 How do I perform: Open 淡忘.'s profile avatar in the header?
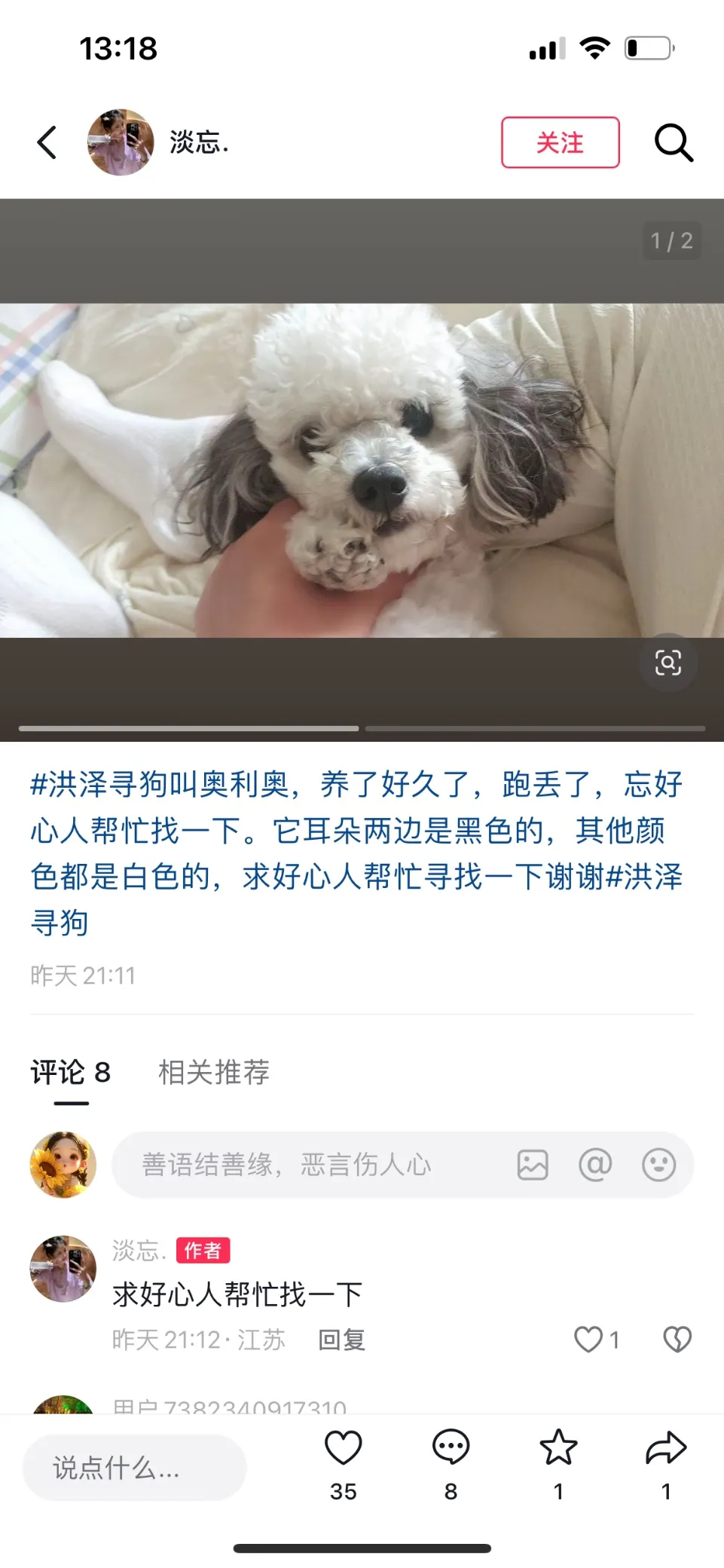click(121, 142)
